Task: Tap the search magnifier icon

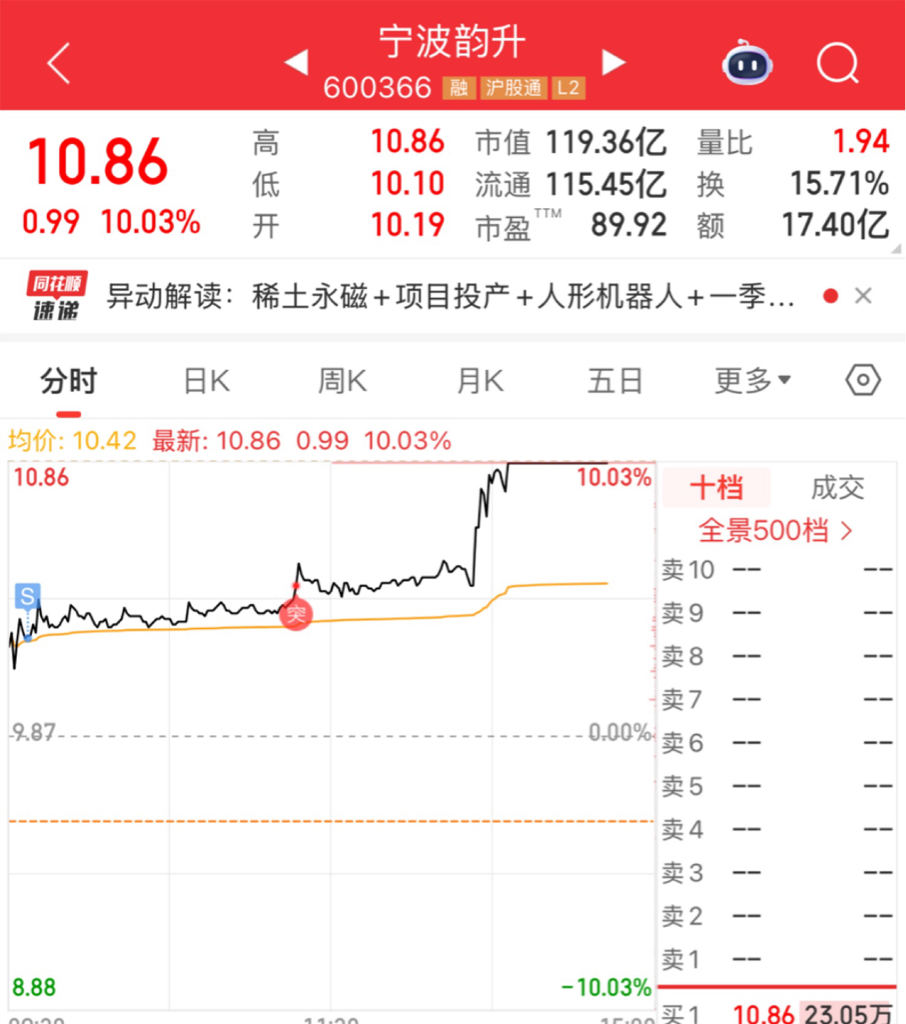Action: click(x=838, y=63)
